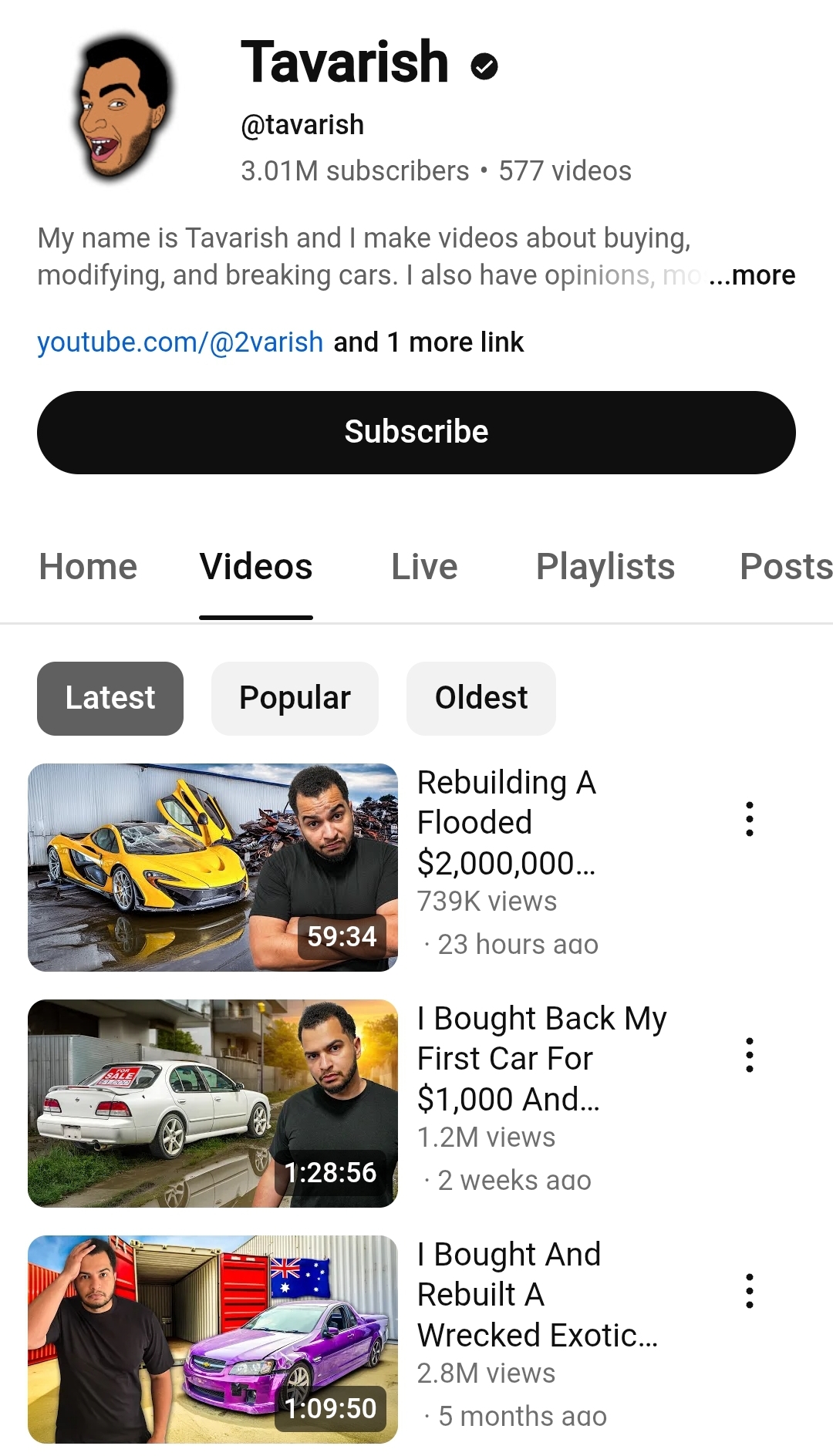The image size is (833, 1456).
Task: Open options for the Wrecked Exotic video
Action: (750, 1291)
